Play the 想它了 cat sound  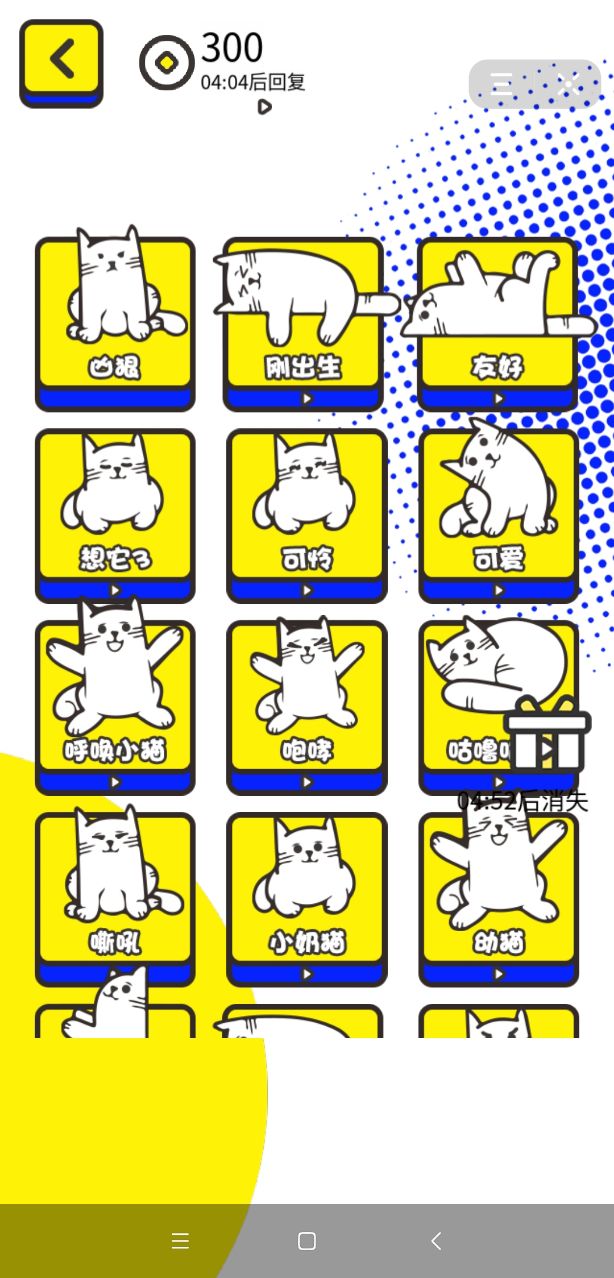[115, 514]
